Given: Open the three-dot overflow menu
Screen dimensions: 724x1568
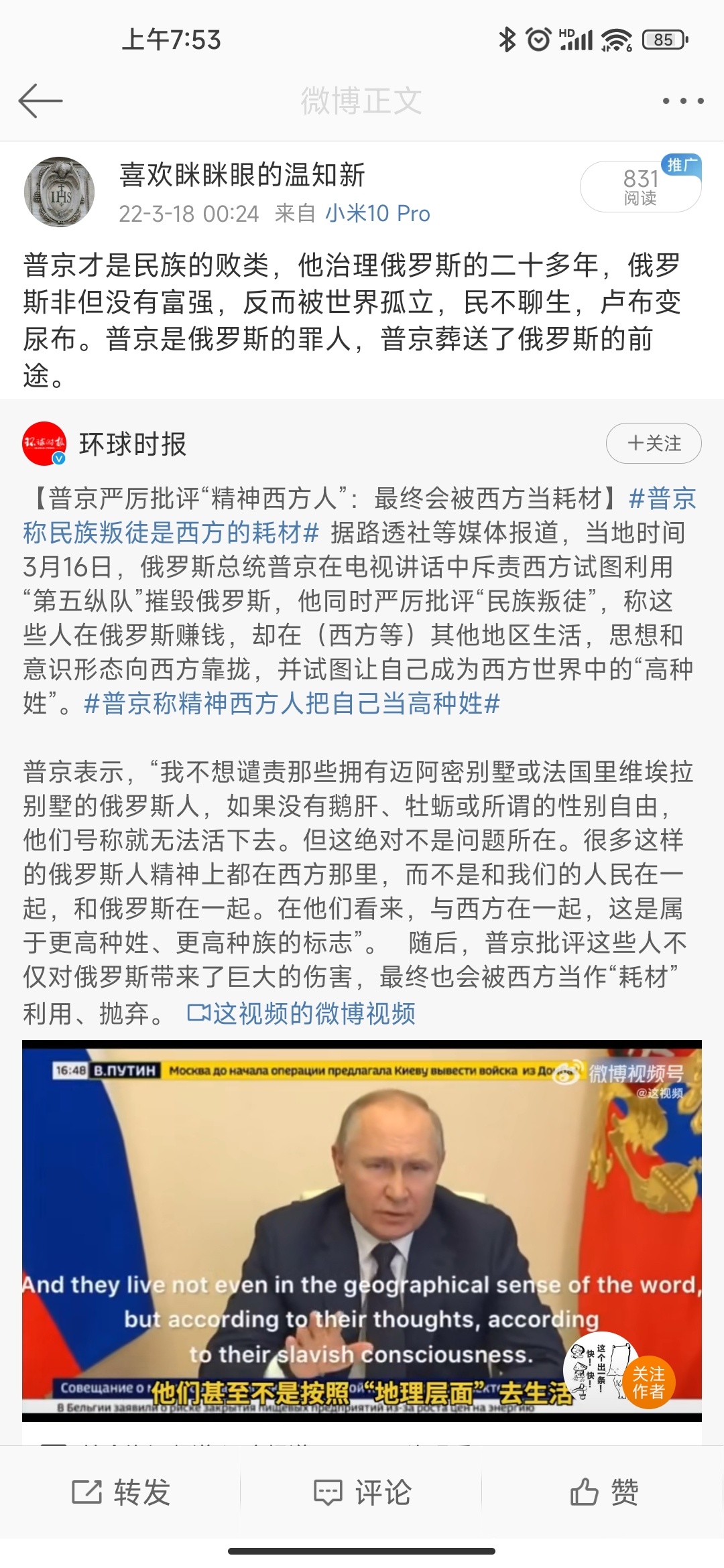Looking at the screenshot, I should 682,101.
